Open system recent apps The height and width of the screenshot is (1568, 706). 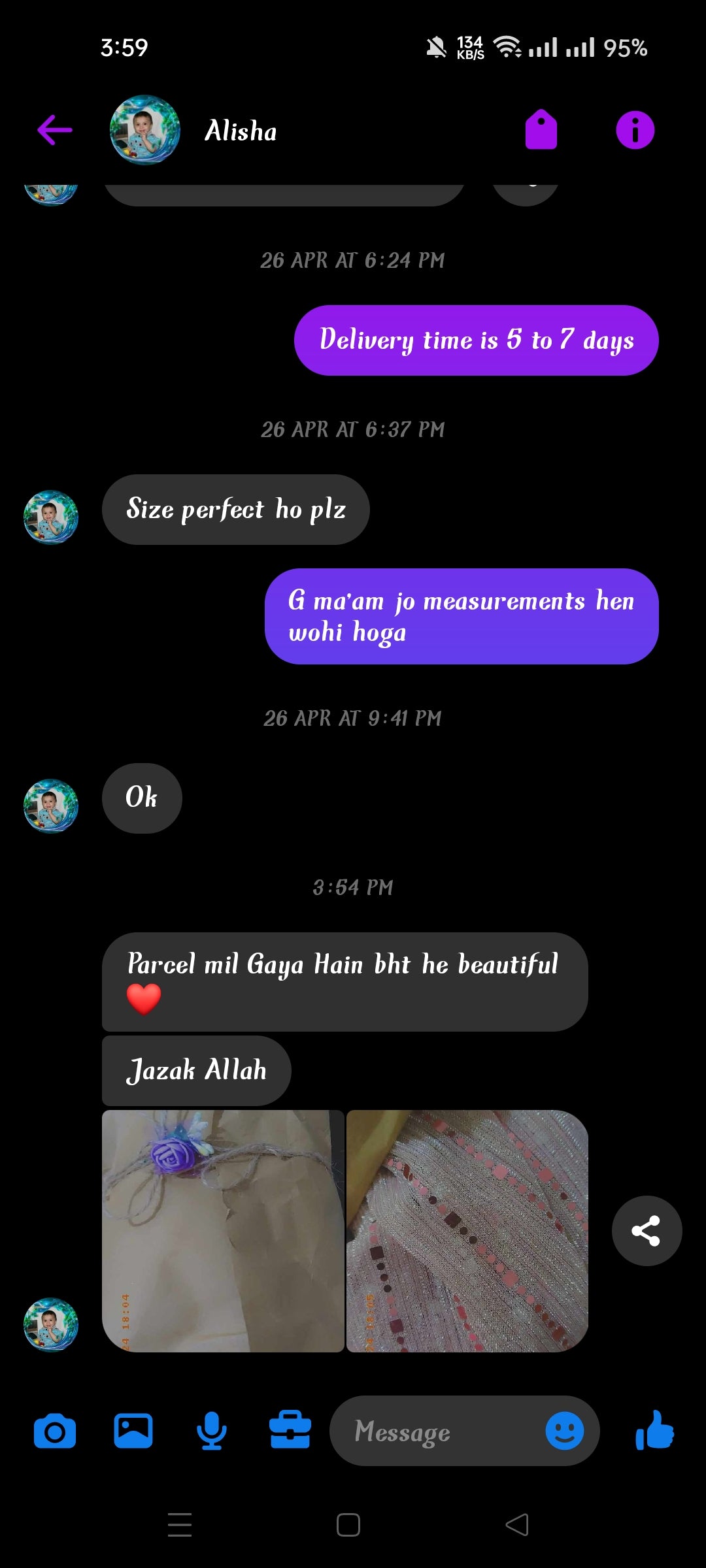coord(180,1525)
